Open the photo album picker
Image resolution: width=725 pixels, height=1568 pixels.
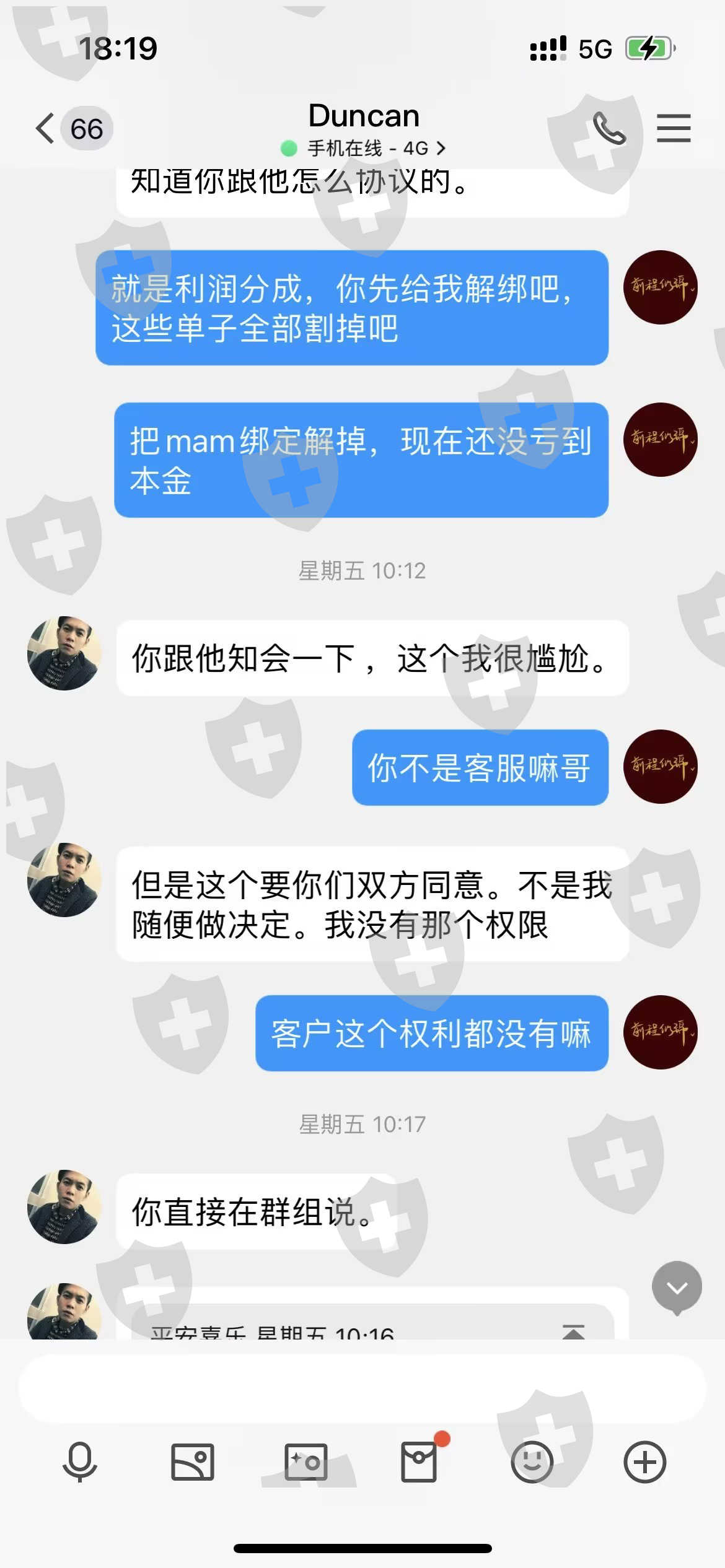[192, 1462]
